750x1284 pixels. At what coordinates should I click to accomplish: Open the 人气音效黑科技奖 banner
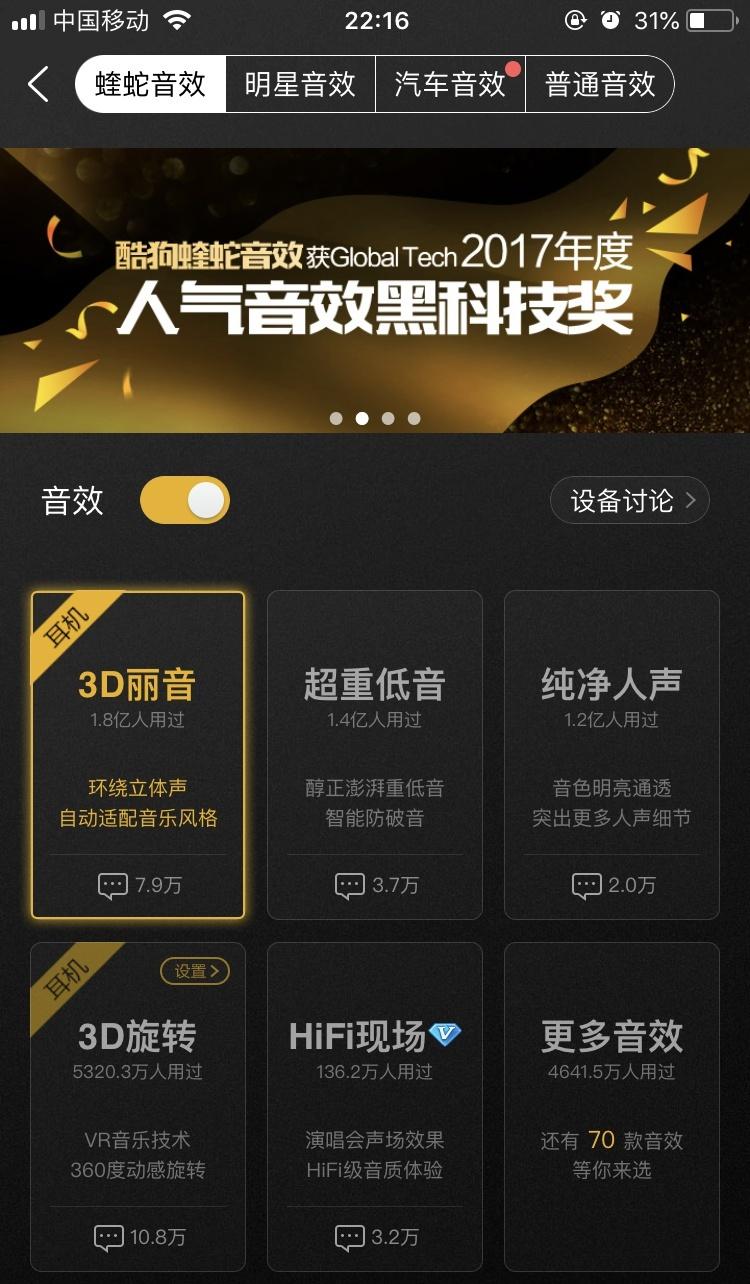tap(375, 290)
